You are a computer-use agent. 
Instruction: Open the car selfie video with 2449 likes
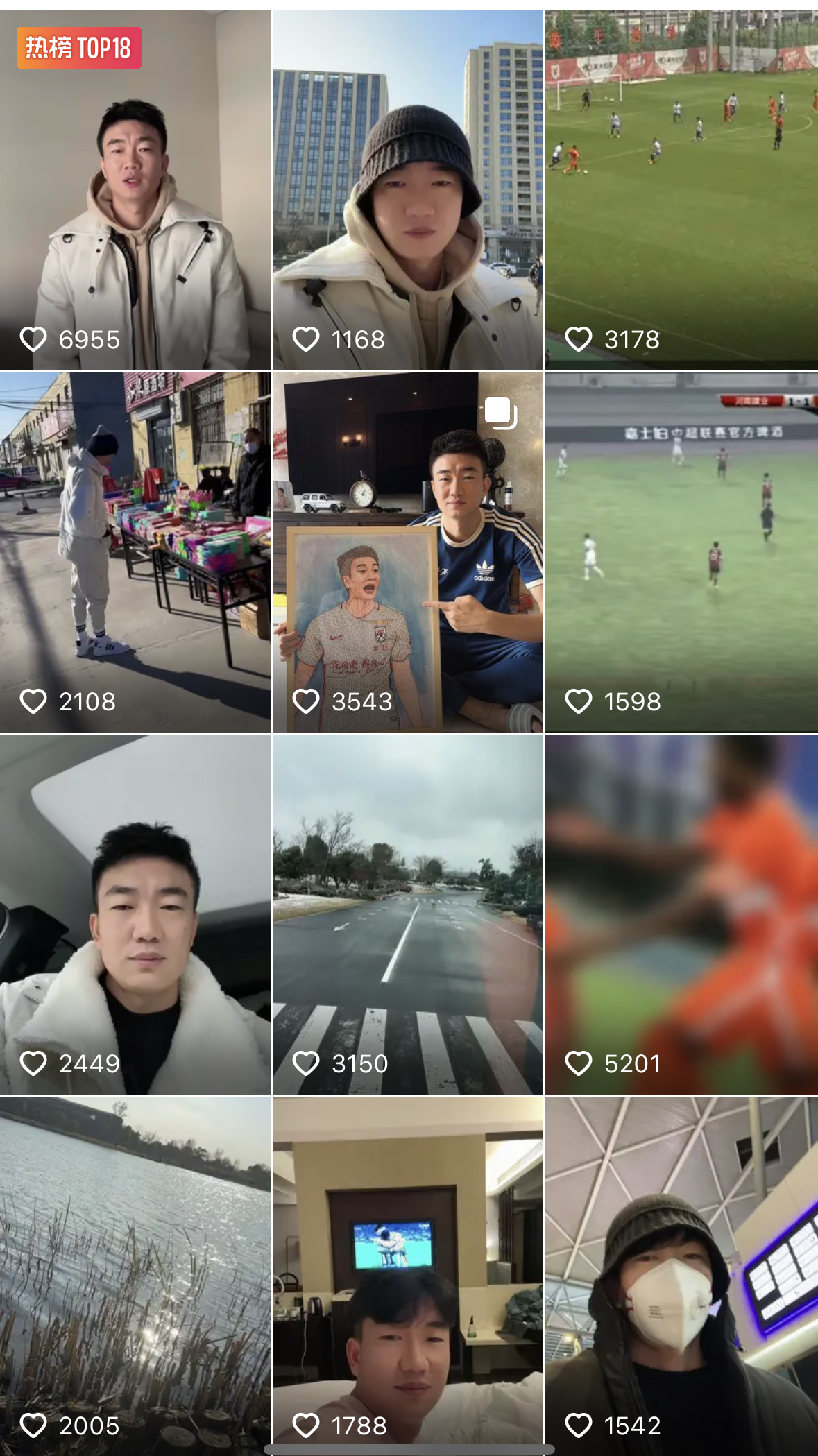(135, 914)
